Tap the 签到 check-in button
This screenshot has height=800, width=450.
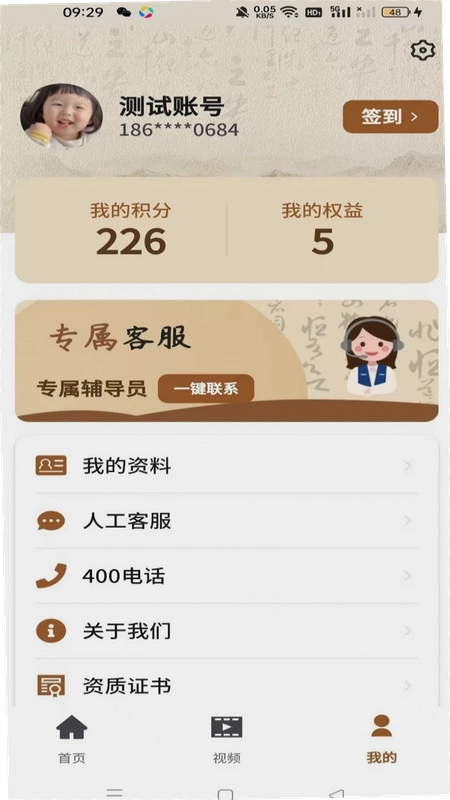(390, 117)
